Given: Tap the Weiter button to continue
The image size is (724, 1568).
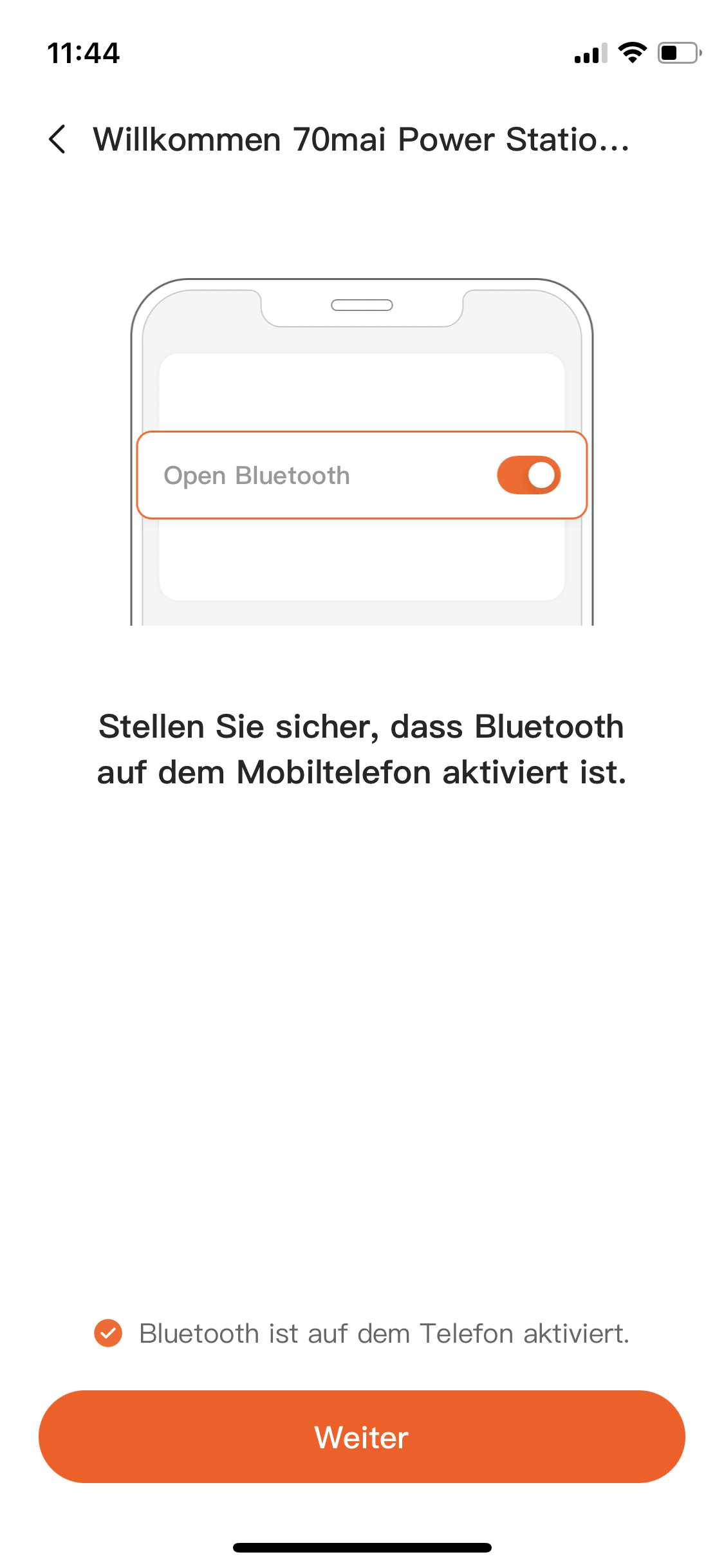Looking at the screenshot, I should tap(362, 1437).
